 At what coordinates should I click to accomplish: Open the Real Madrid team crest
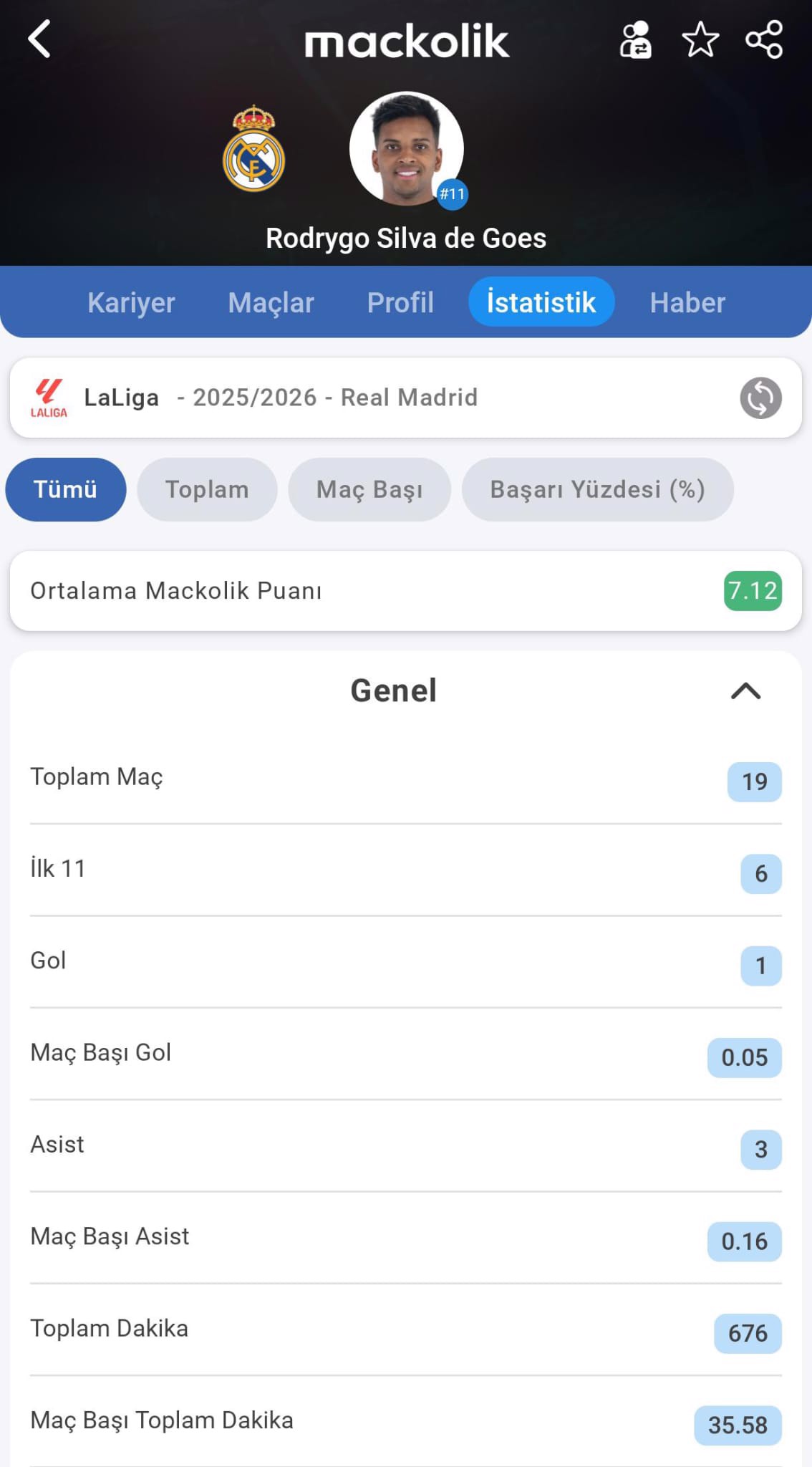coord(253,149)
